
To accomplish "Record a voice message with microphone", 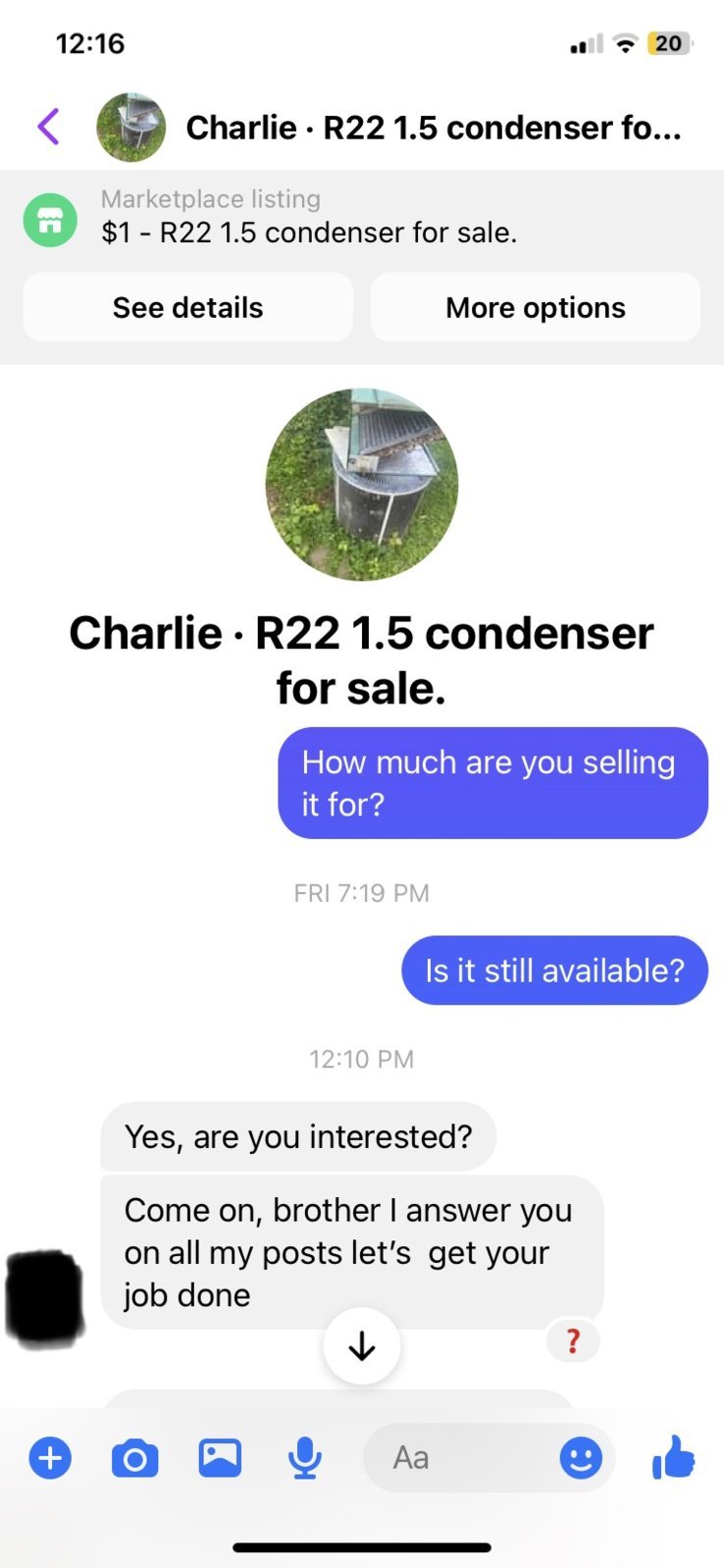I will 305,1458.
